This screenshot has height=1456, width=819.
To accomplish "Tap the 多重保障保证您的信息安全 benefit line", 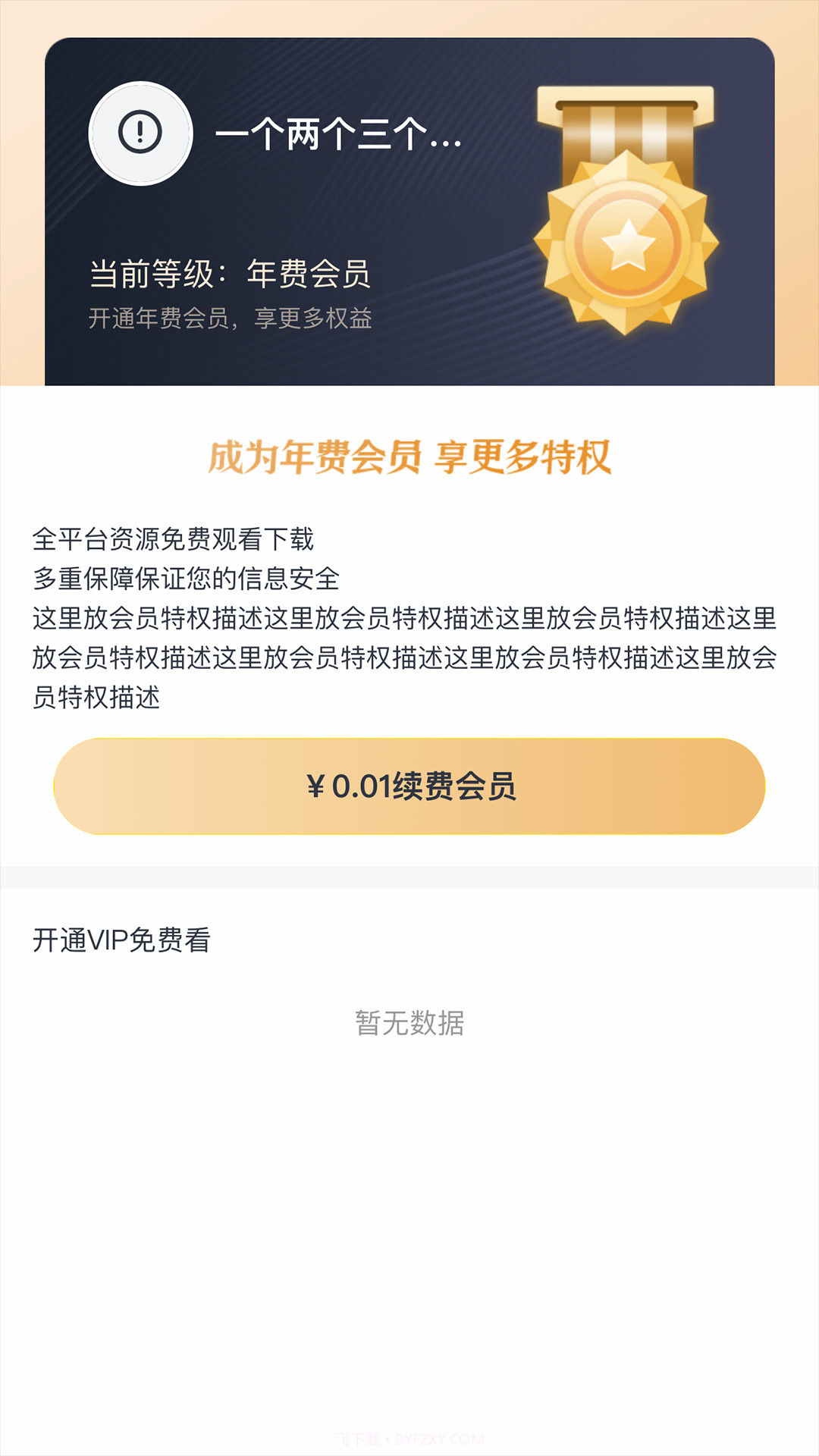I will (x=186, y=578).
